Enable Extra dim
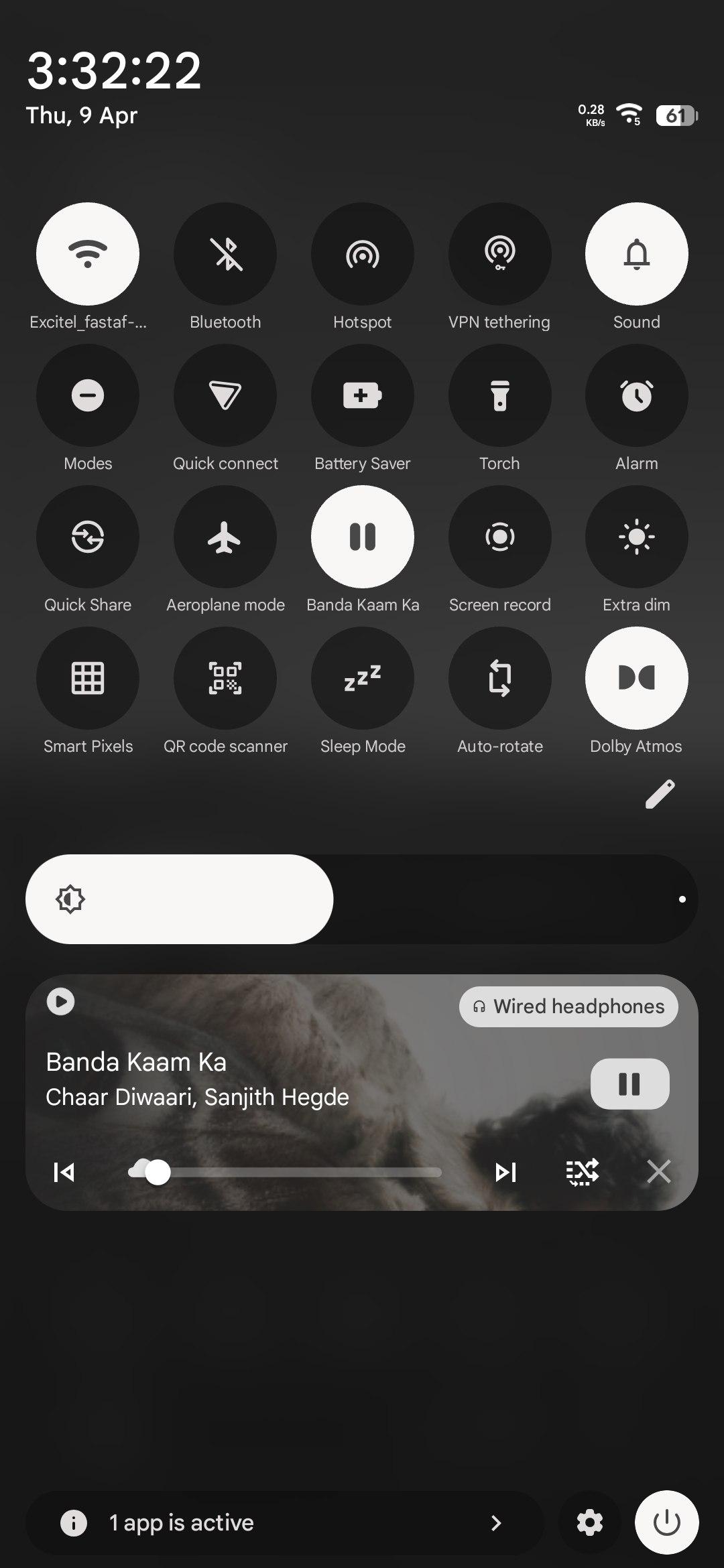 pyautogui.click(x=636, y=537)
